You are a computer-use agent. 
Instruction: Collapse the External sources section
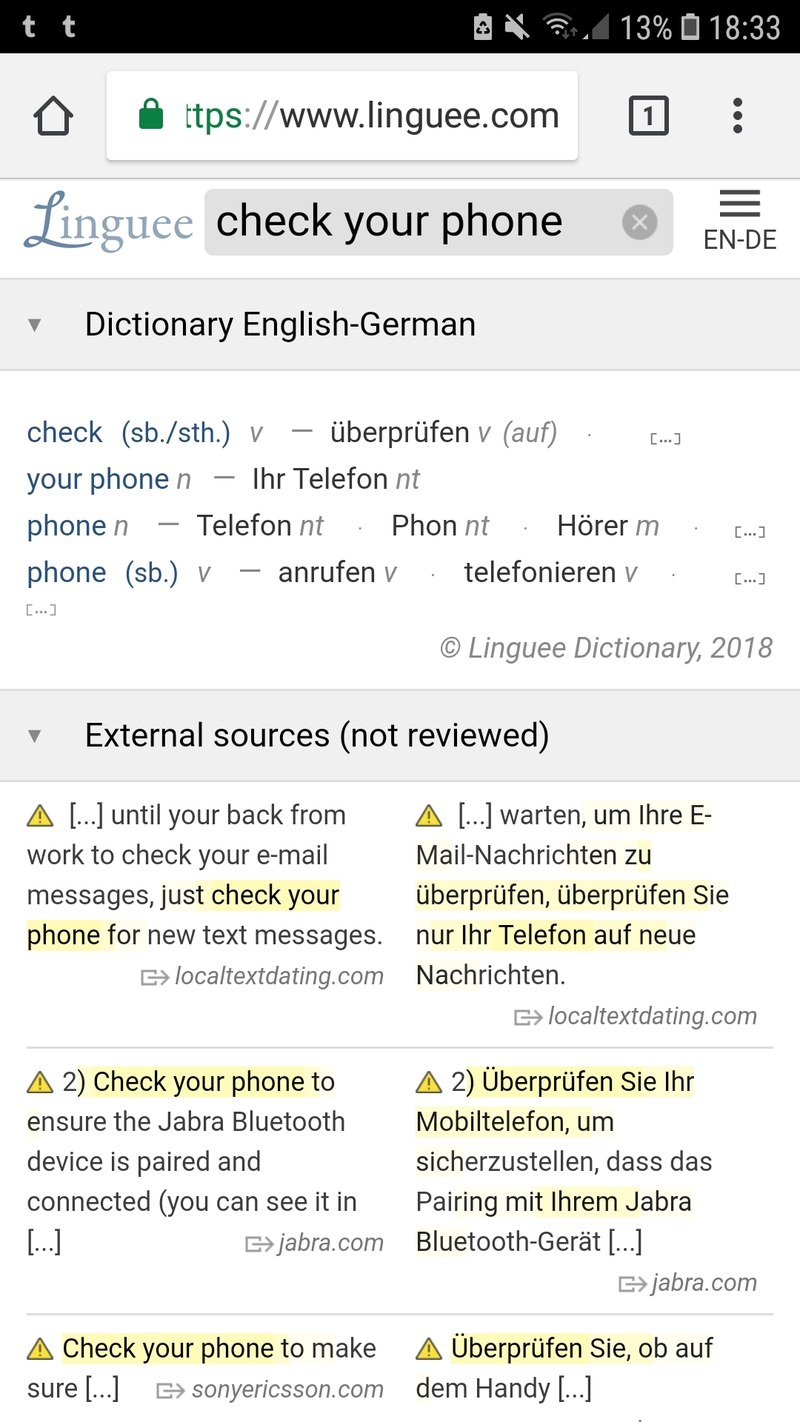(x=33, y=735)
